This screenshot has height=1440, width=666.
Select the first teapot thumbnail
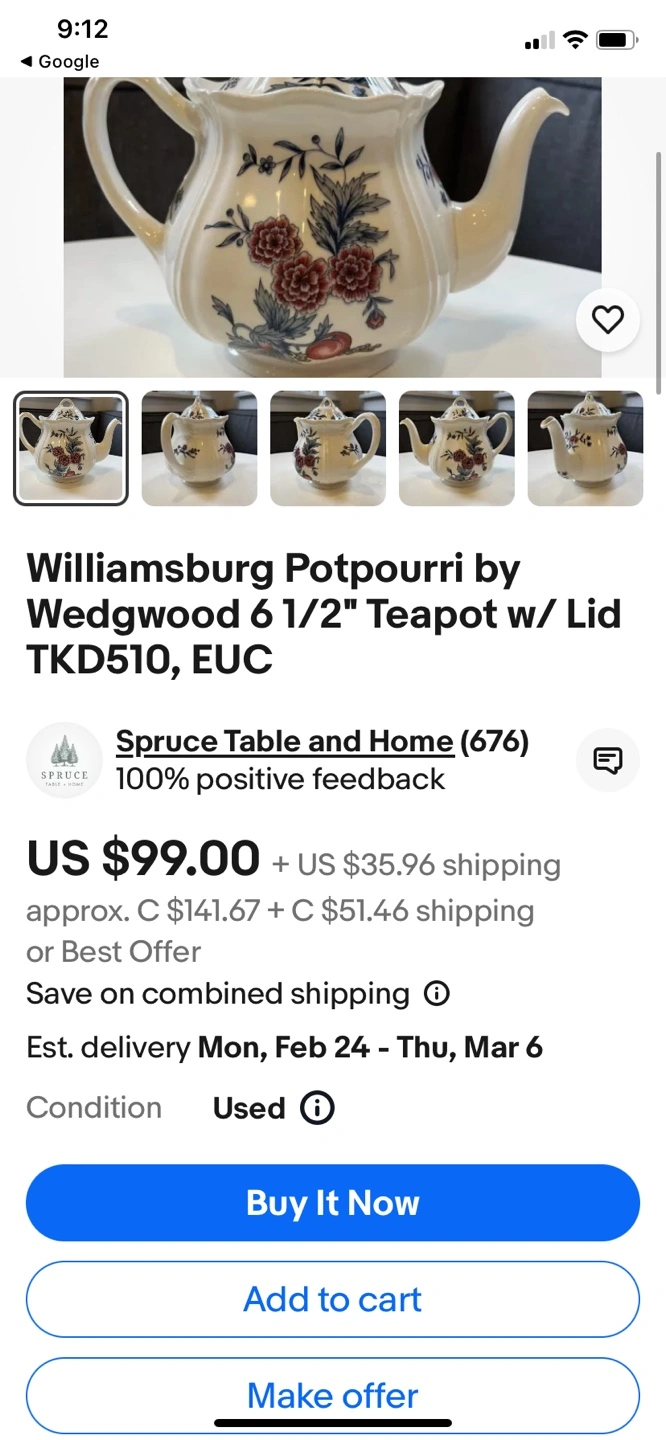[x=70, y=448]
